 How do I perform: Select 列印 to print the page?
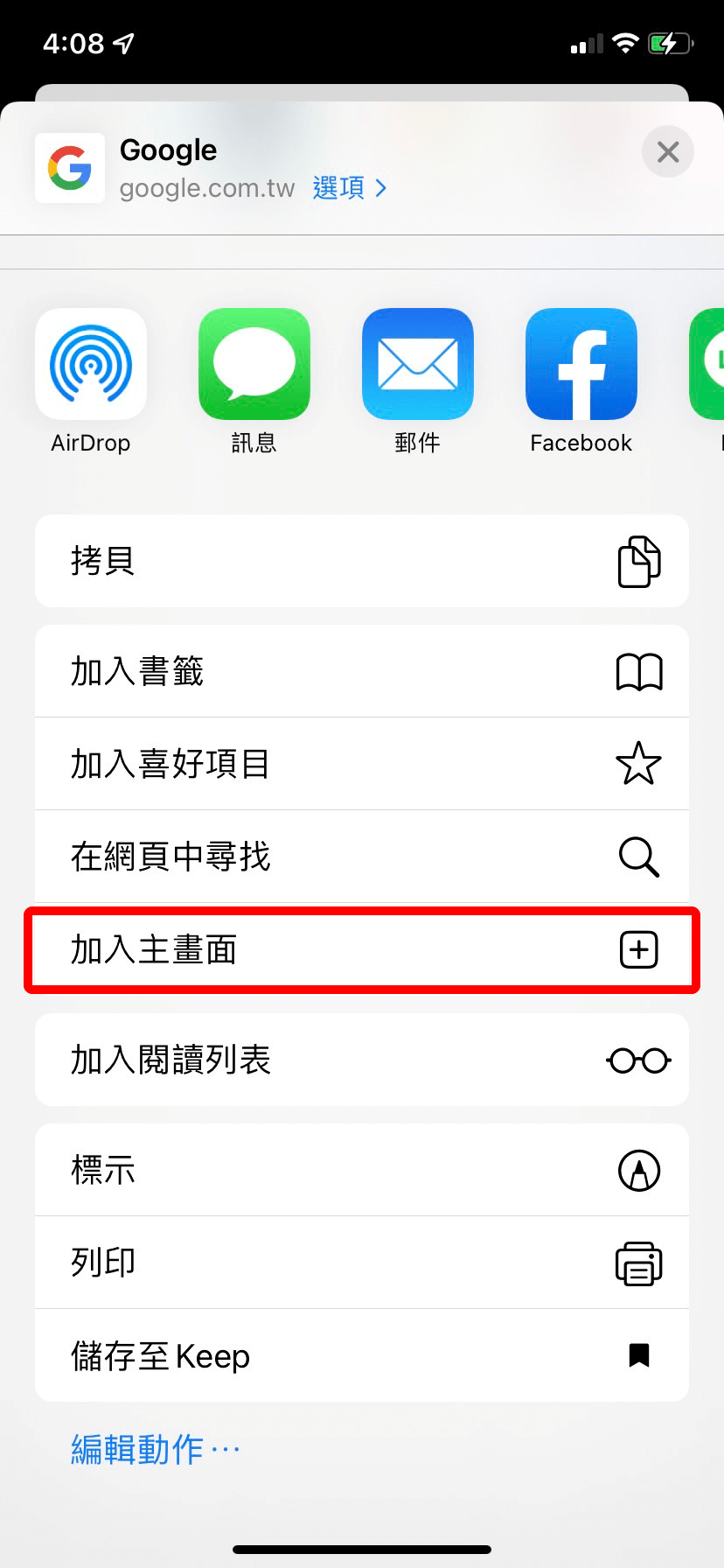[x=362, y=1263]
